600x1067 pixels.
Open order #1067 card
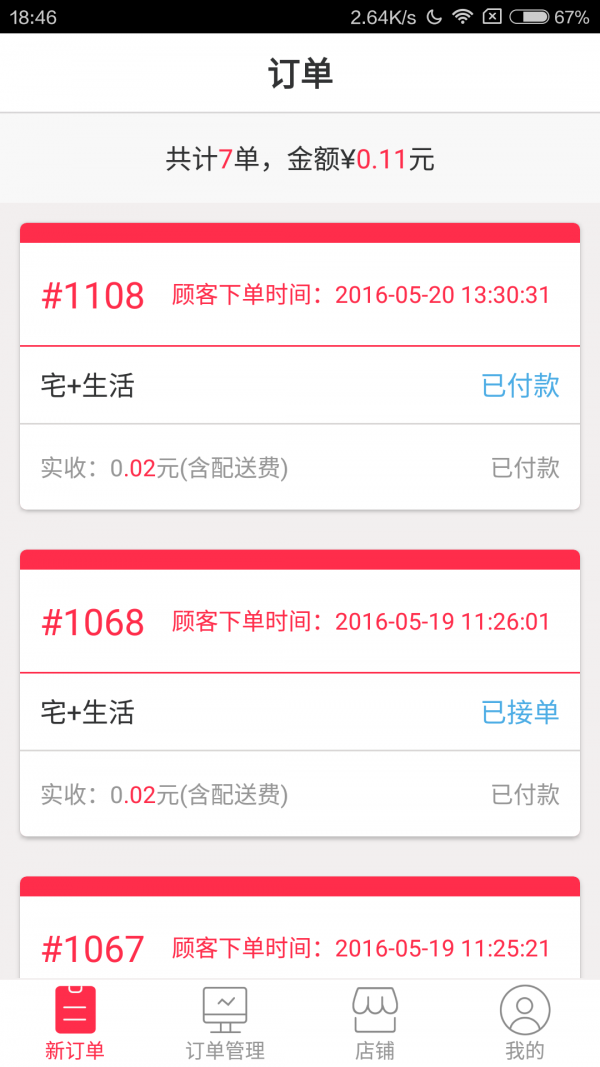(x=300, y=940)
